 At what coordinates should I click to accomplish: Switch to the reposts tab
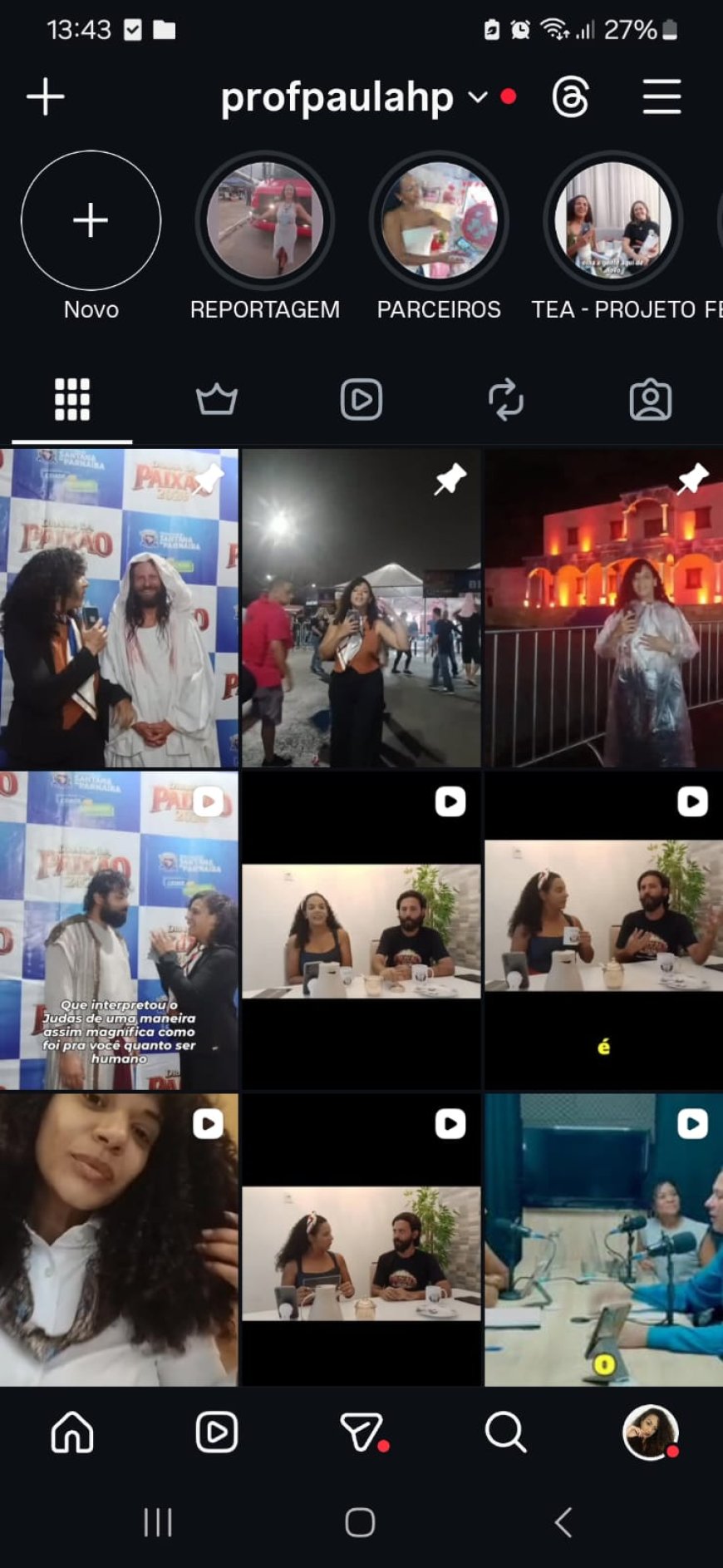506,400
